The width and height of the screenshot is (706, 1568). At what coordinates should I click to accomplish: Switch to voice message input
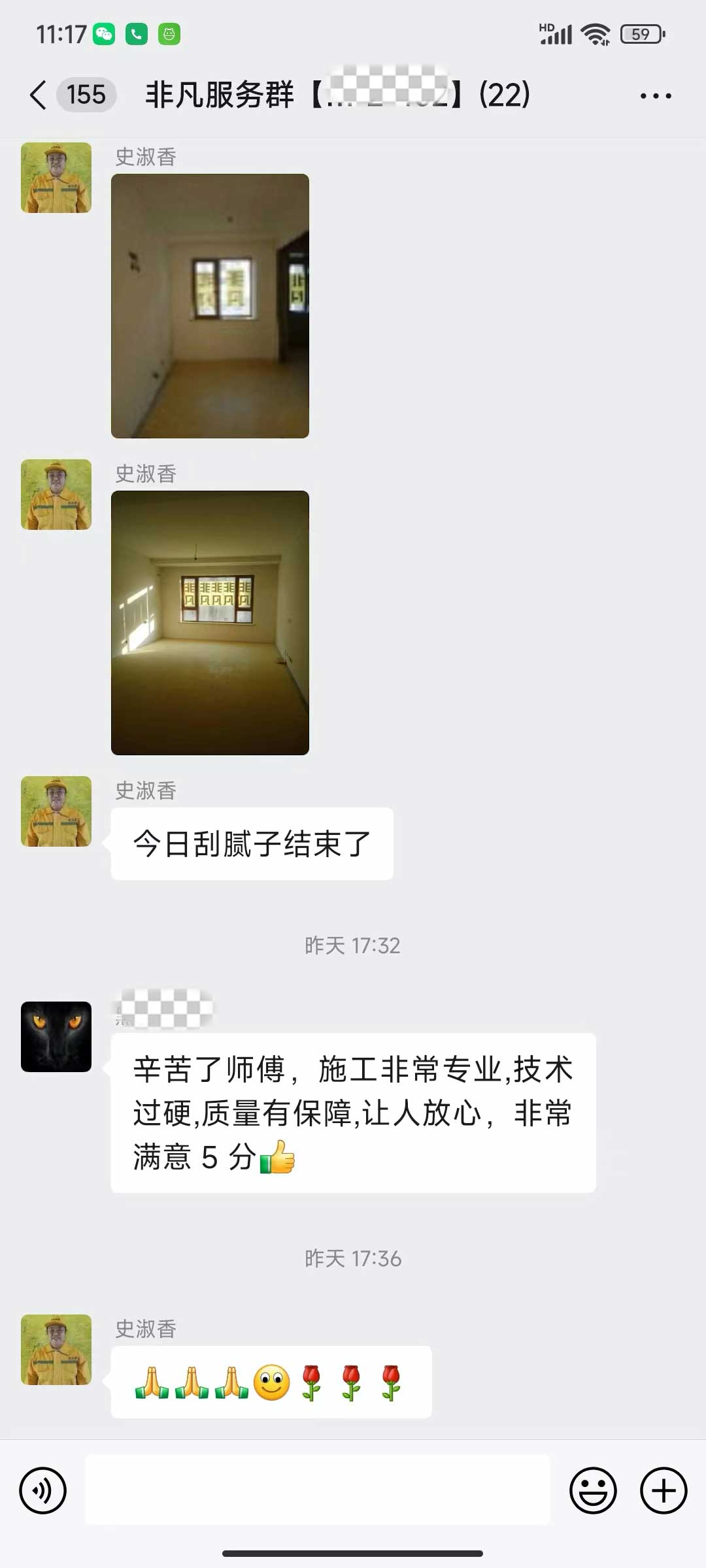pyautogui.click(x=43, y=1490)
